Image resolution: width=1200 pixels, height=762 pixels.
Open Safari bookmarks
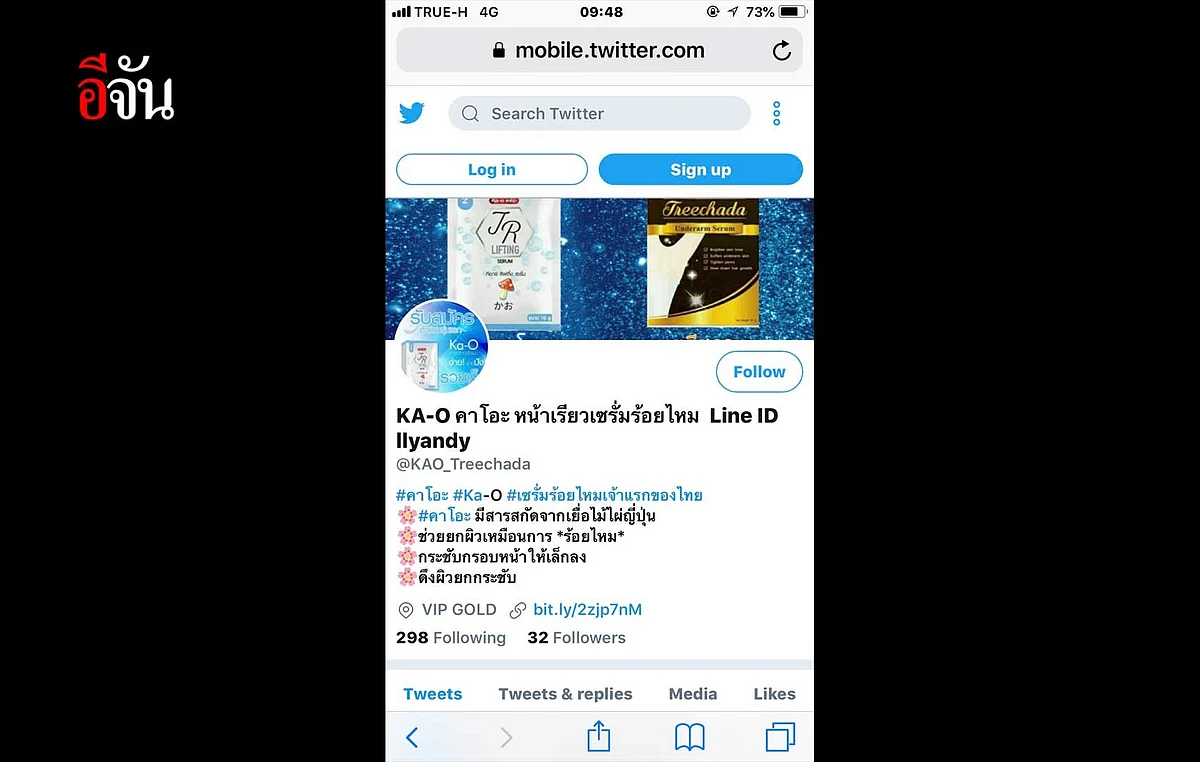[x=689, y=738]
